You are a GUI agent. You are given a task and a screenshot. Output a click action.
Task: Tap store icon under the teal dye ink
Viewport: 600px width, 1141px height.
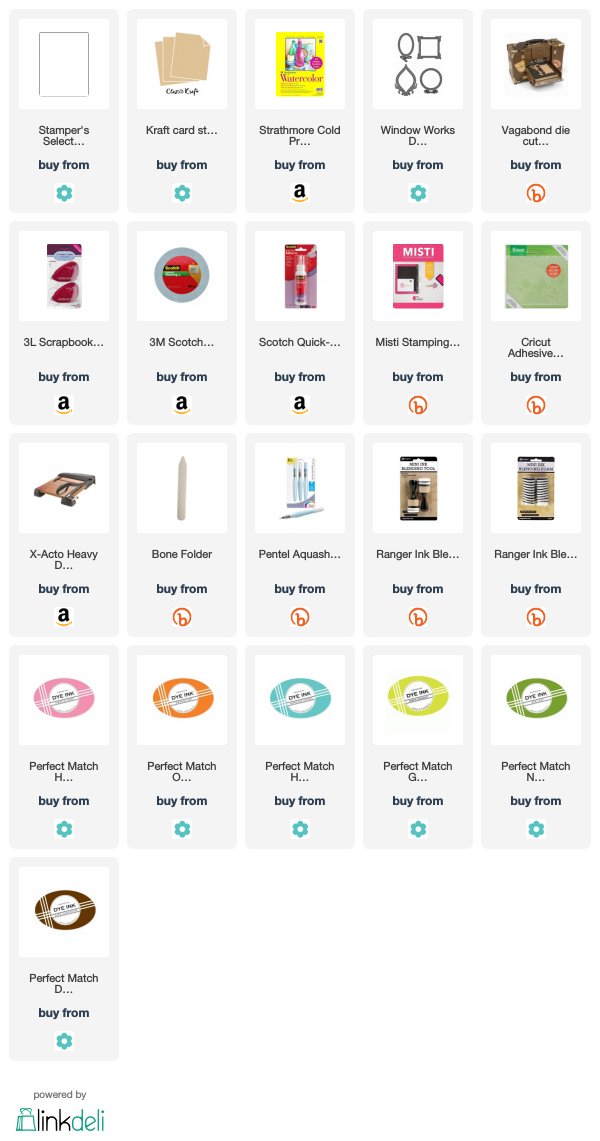[x=300, y=829]
